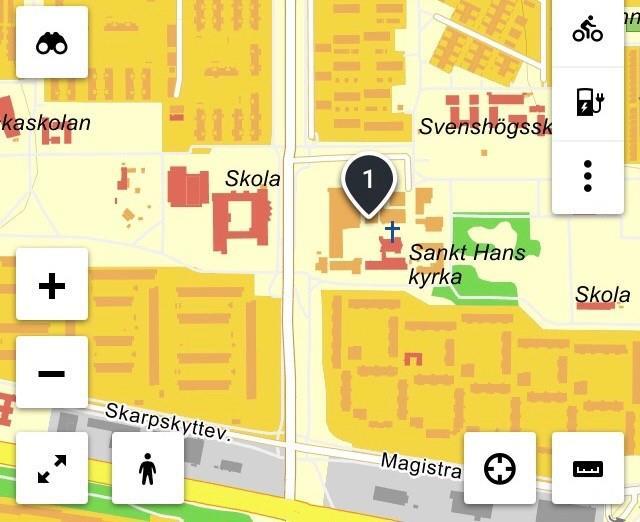Center the map on my location
Image resolution: width=640 pixels, height=522 pixels.
pos(500,468)
